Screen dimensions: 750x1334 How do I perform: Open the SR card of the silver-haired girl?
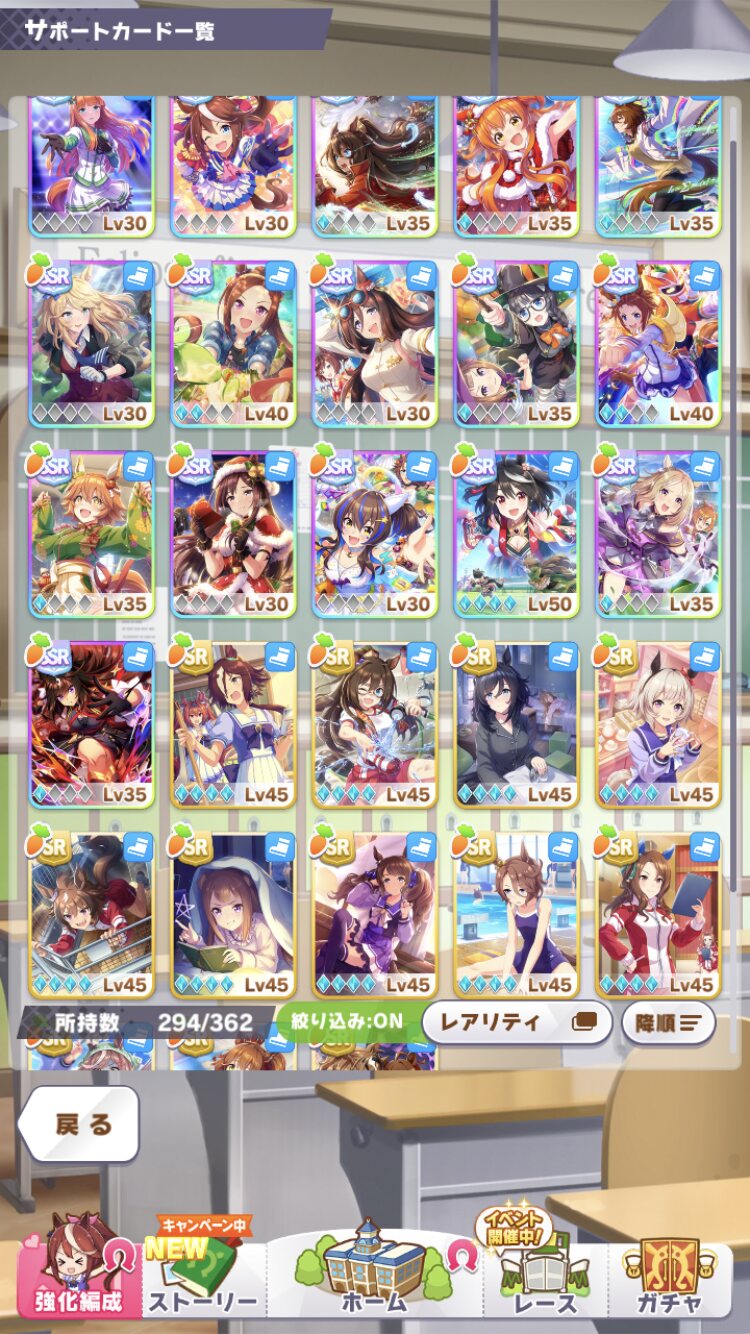coord(658,724)
